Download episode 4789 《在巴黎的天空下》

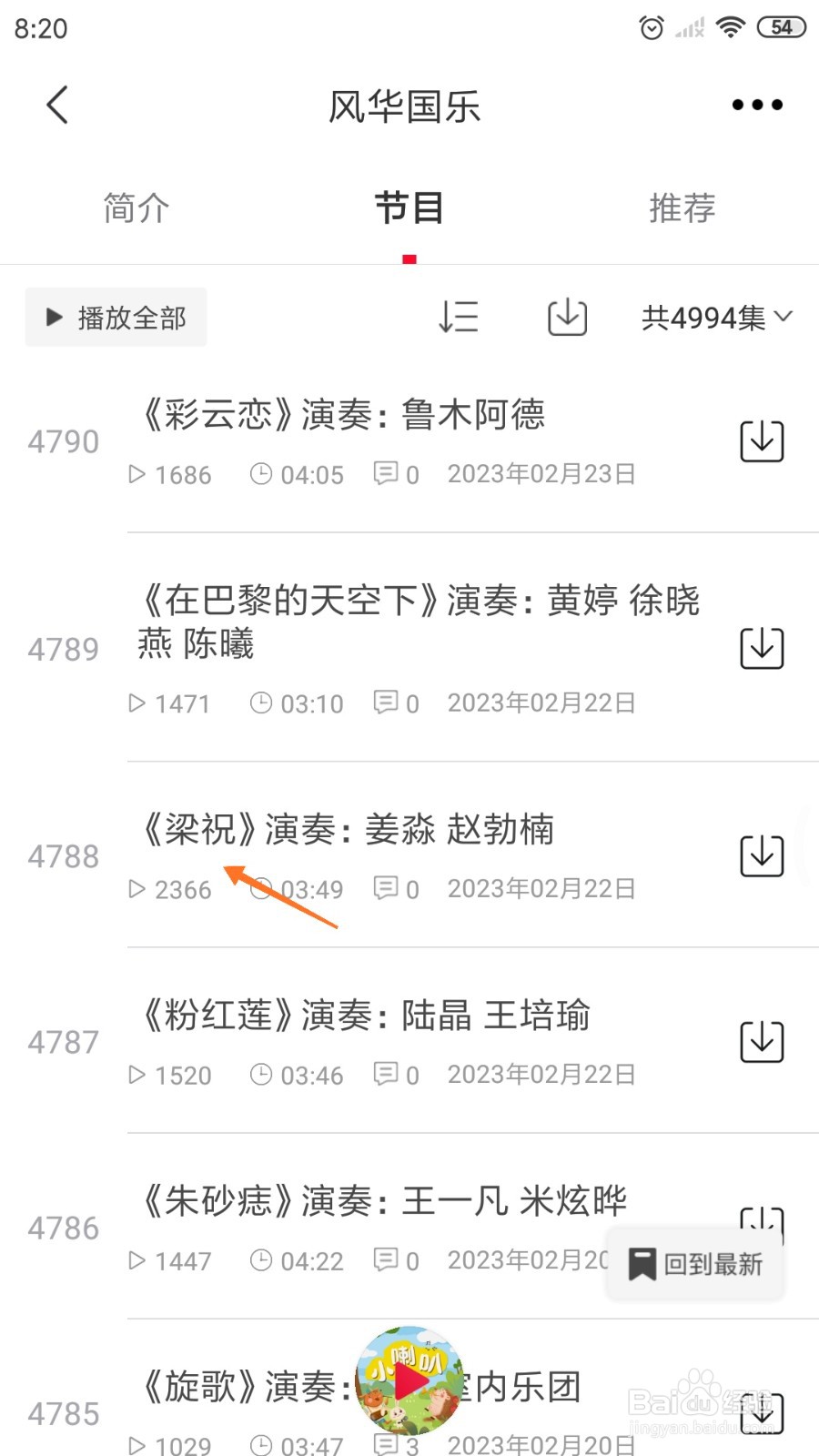pyautogui.click(x=762, y=648)
